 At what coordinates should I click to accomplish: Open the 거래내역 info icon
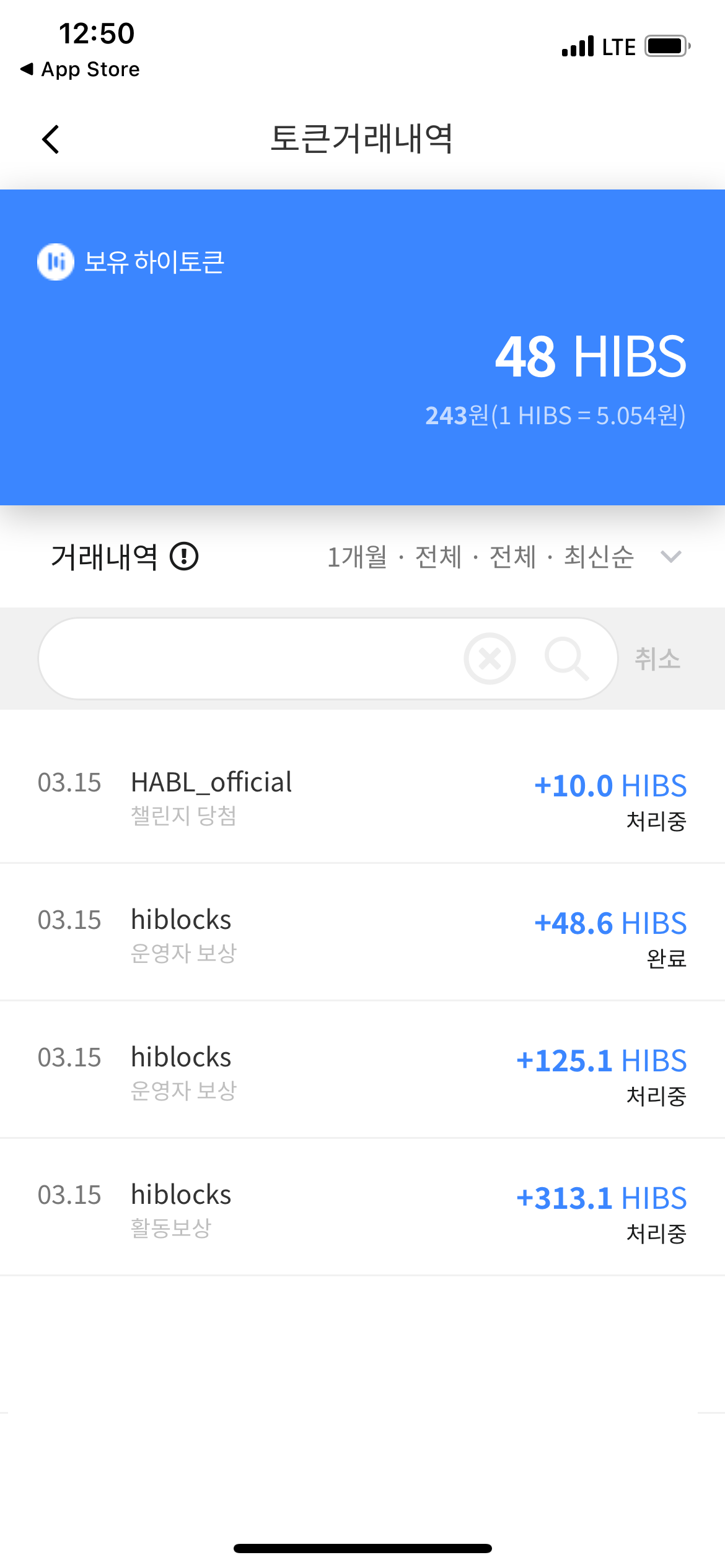pyautogui.click(x=184, y=556)
